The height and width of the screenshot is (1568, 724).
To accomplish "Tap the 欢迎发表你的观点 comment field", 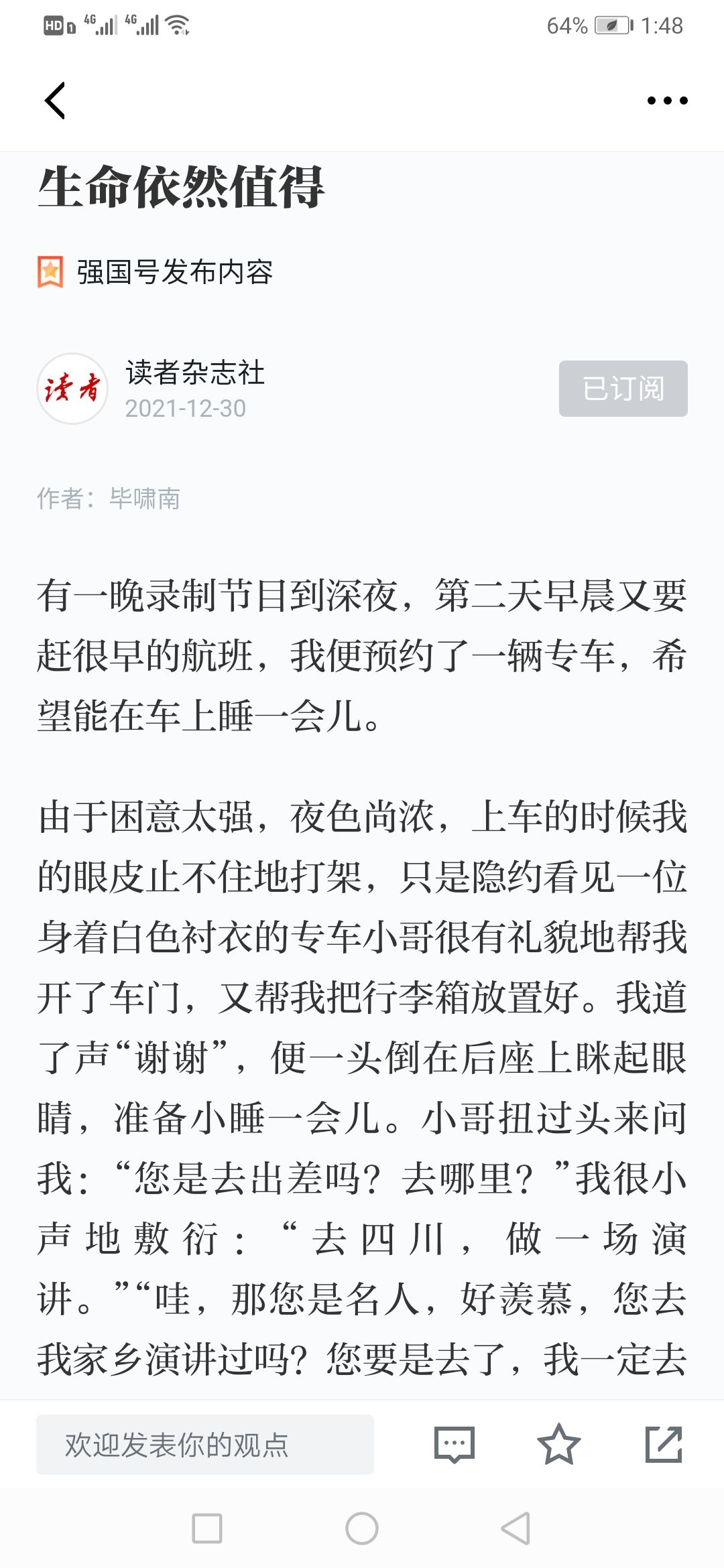I will pos(205,1445).
